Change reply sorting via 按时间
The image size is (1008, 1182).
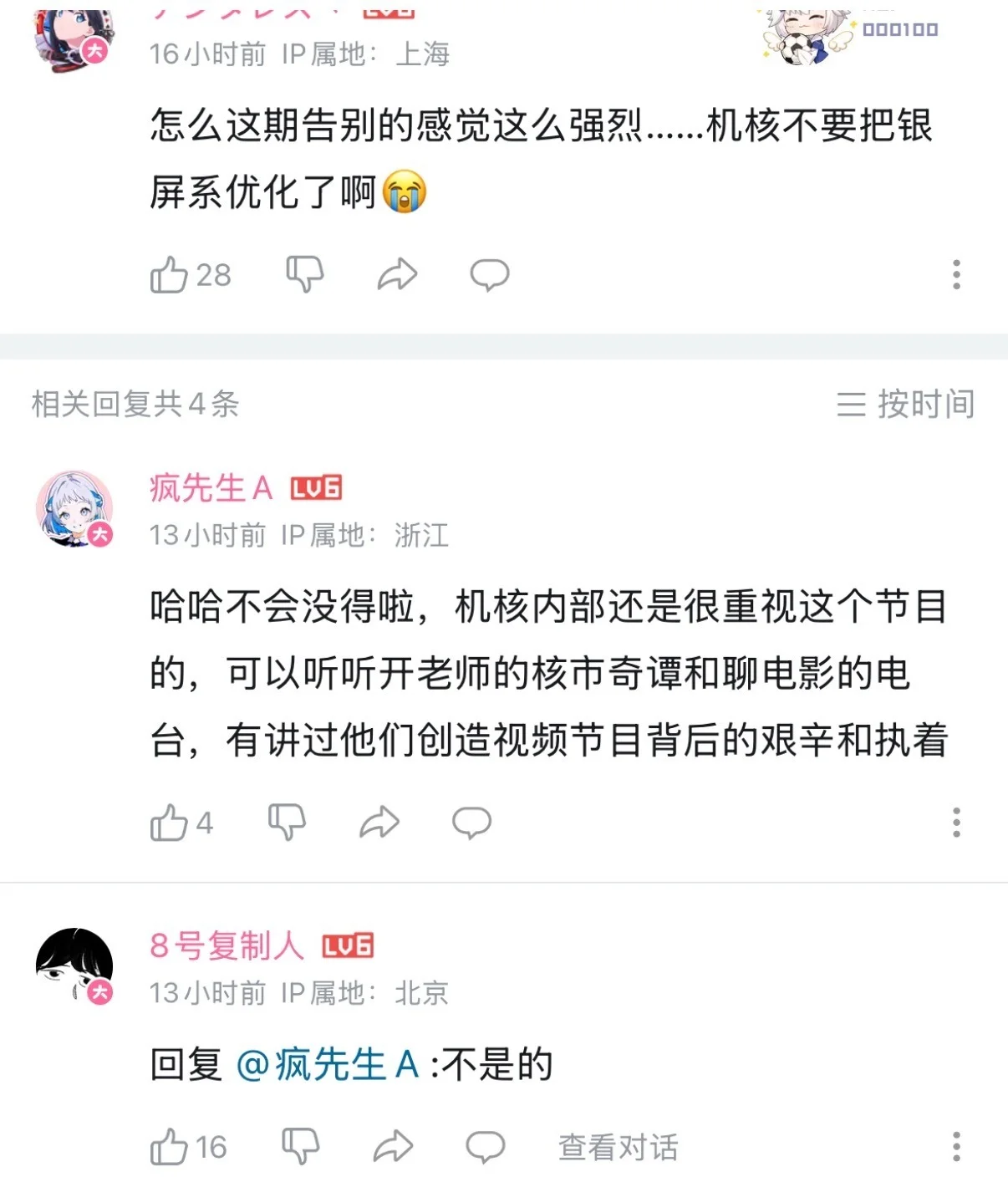[906, 405]
